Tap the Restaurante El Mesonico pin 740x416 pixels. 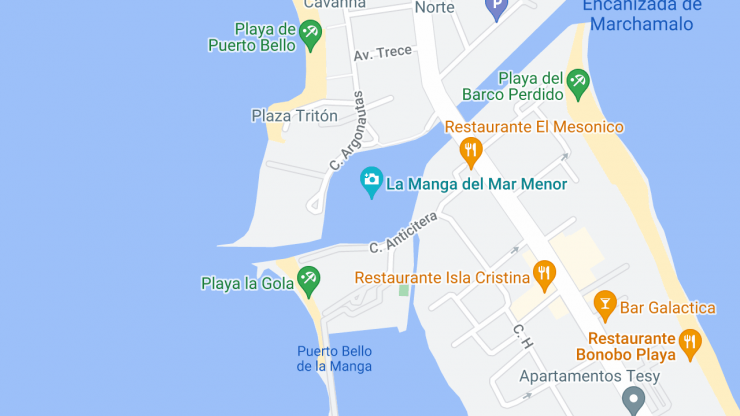471,151
